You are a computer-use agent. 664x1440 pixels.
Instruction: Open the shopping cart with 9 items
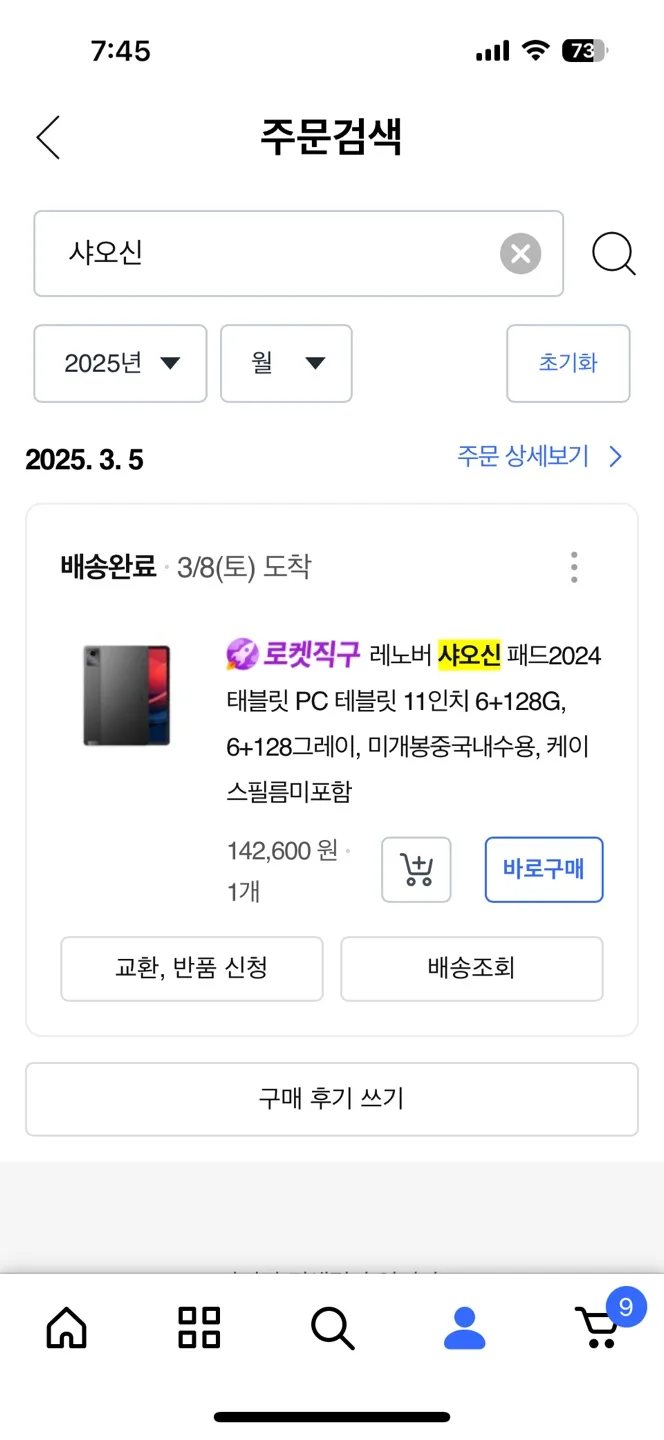point(600,1327)
